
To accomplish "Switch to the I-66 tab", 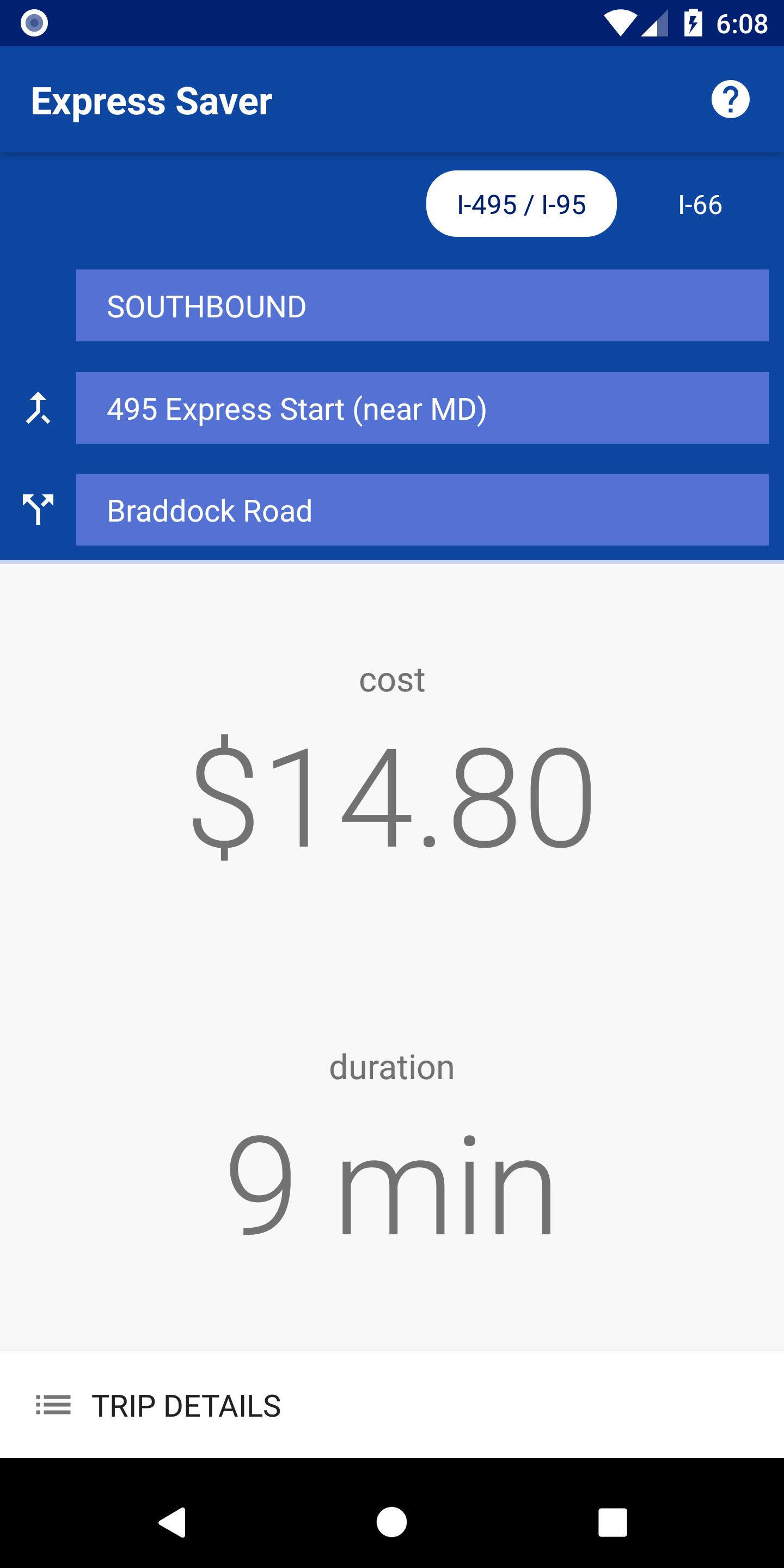I will tap(700, 205).
